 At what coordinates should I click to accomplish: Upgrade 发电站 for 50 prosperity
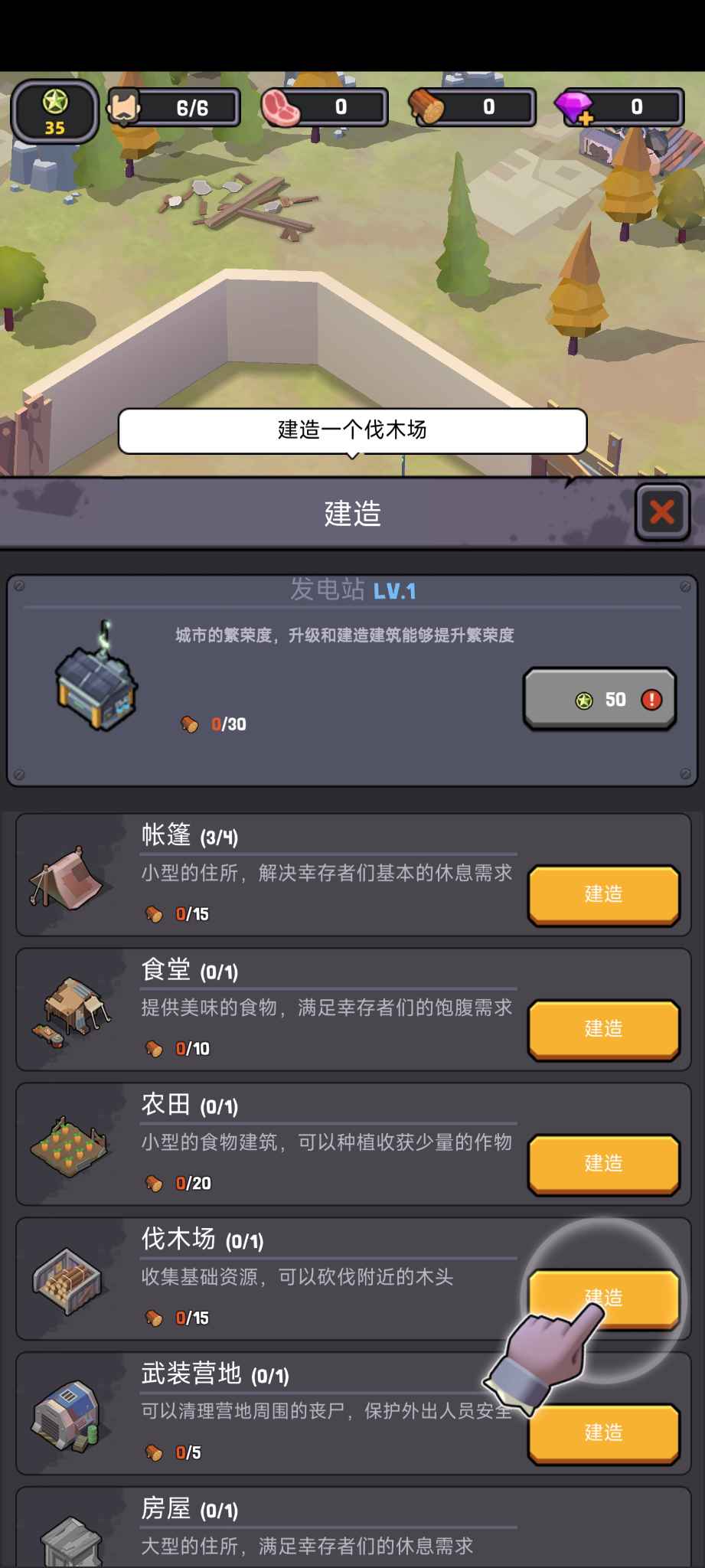click(599, 699)
